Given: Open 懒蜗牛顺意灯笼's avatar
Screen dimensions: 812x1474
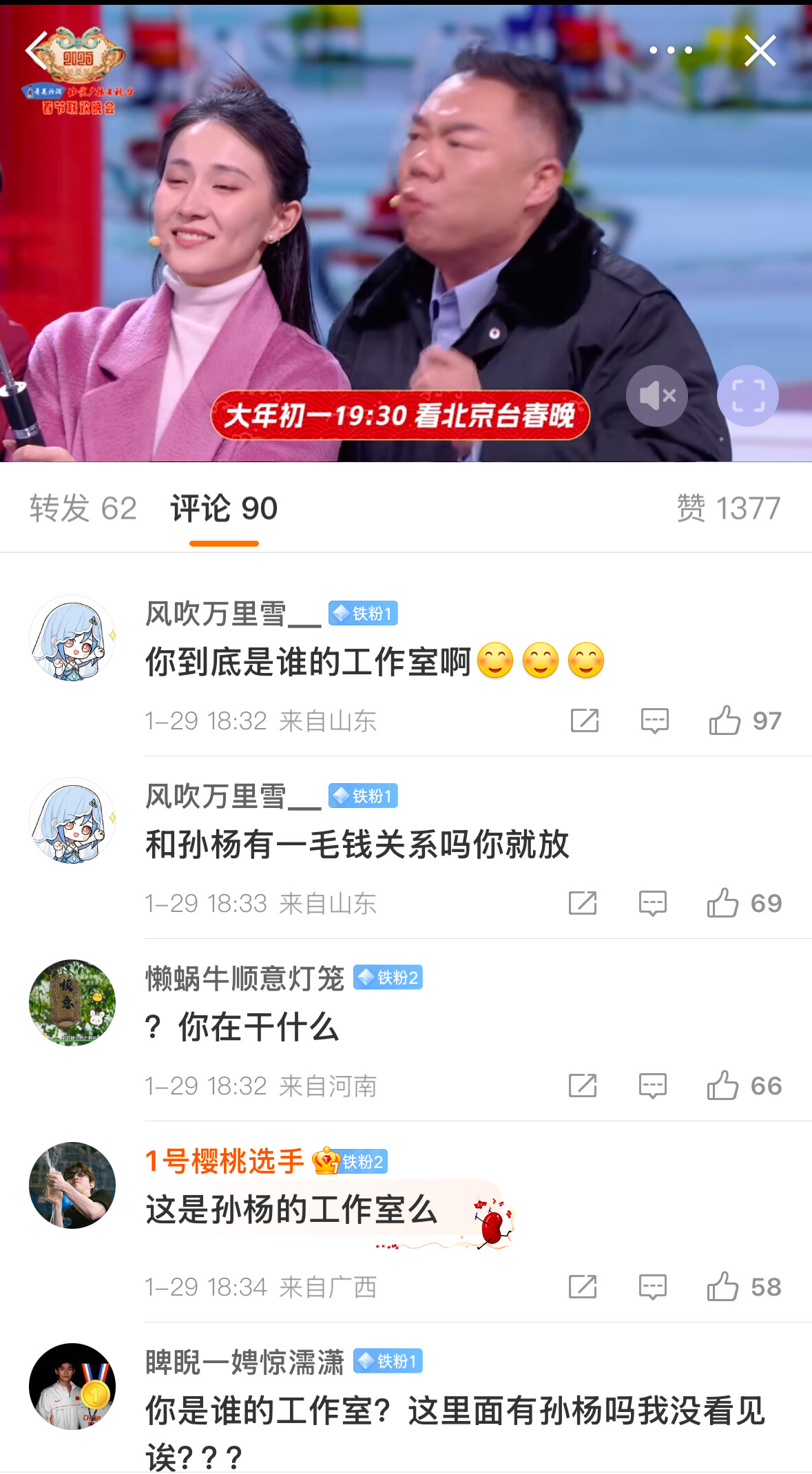Looking at the screenshot, I should [x=72, y=1003].
